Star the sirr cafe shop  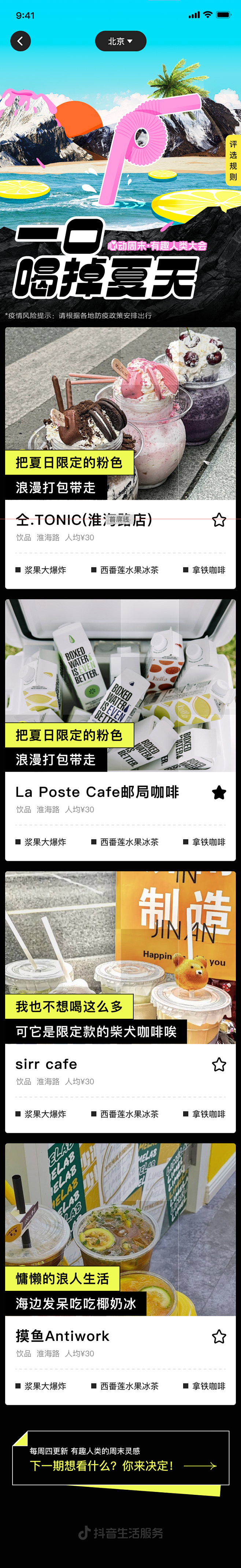(219, 1064)
